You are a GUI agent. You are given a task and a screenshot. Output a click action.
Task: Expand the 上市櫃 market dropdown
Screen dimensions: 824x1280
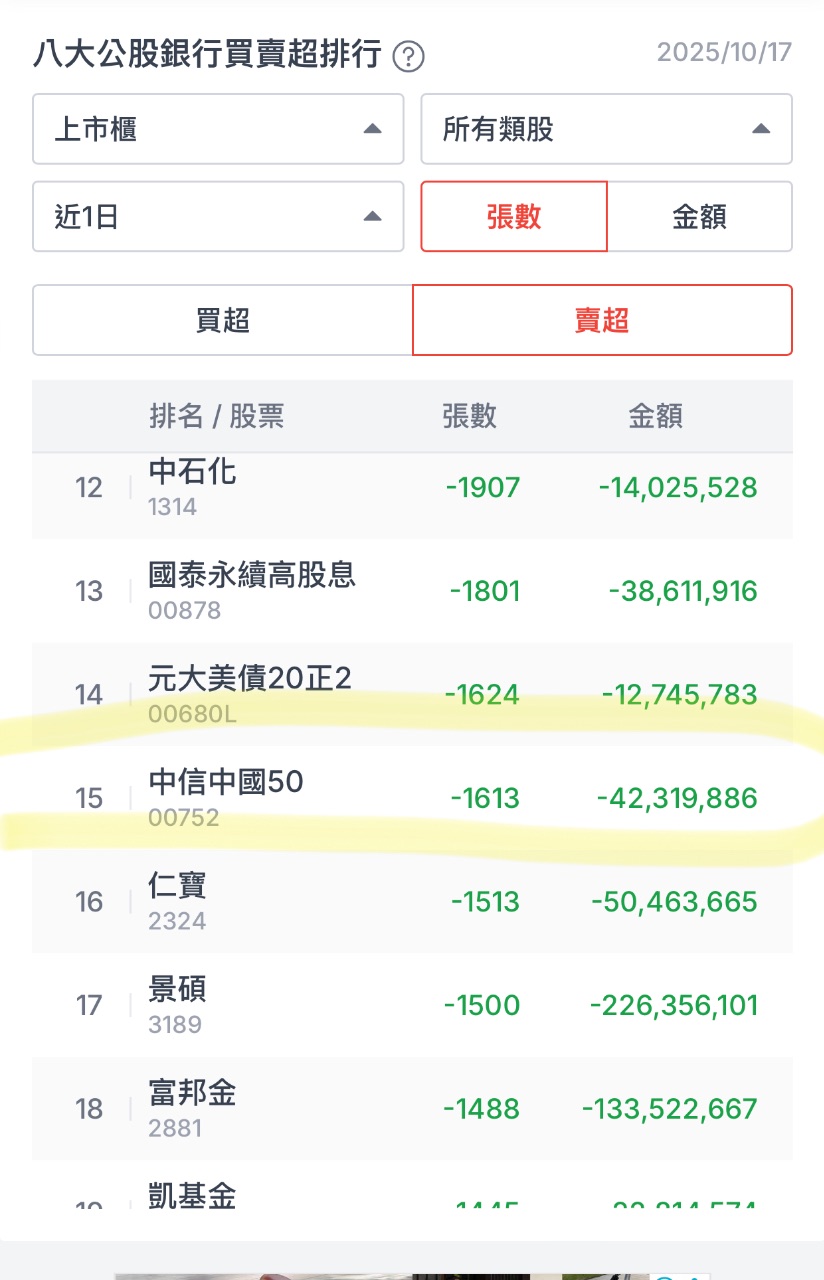218,129
